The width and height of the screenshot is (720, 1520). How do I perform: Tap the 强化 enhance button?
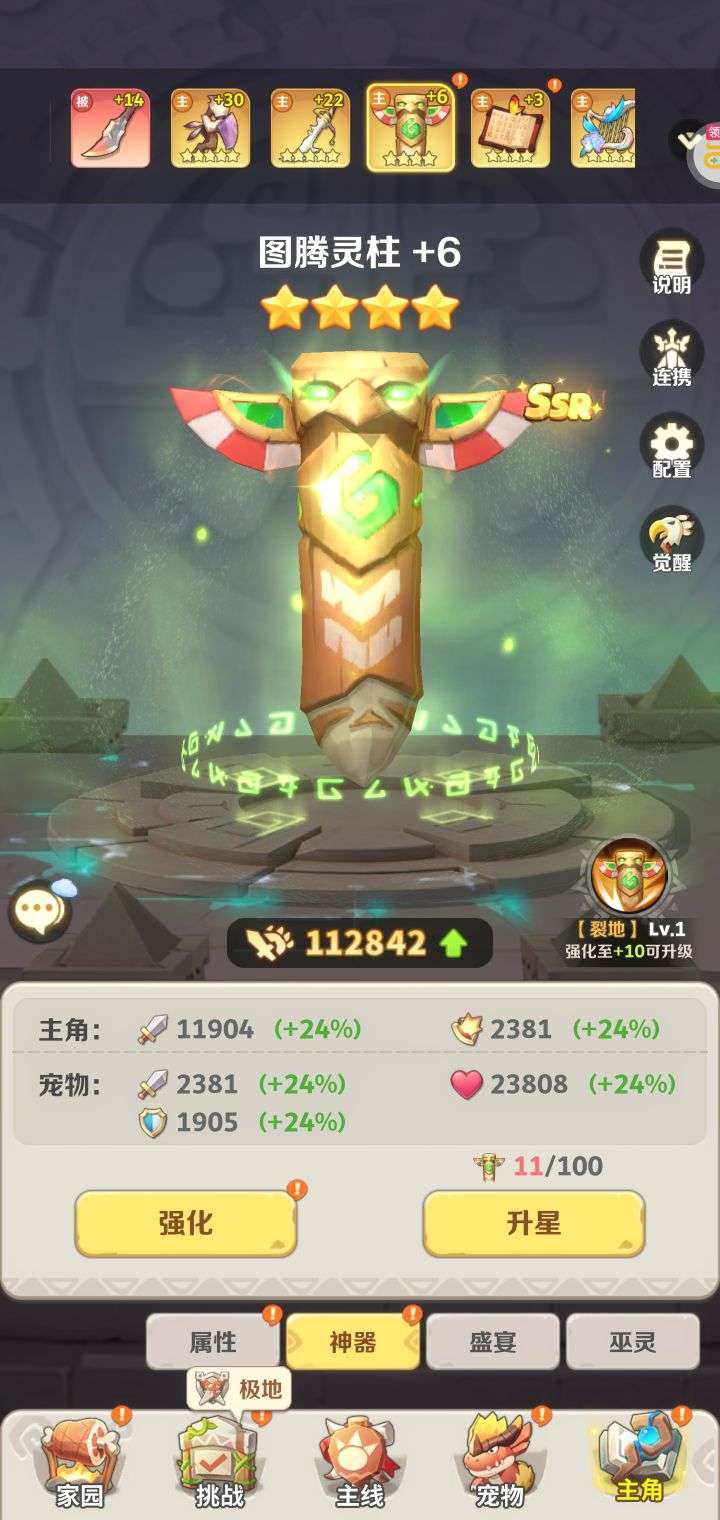click(186, 1223)
